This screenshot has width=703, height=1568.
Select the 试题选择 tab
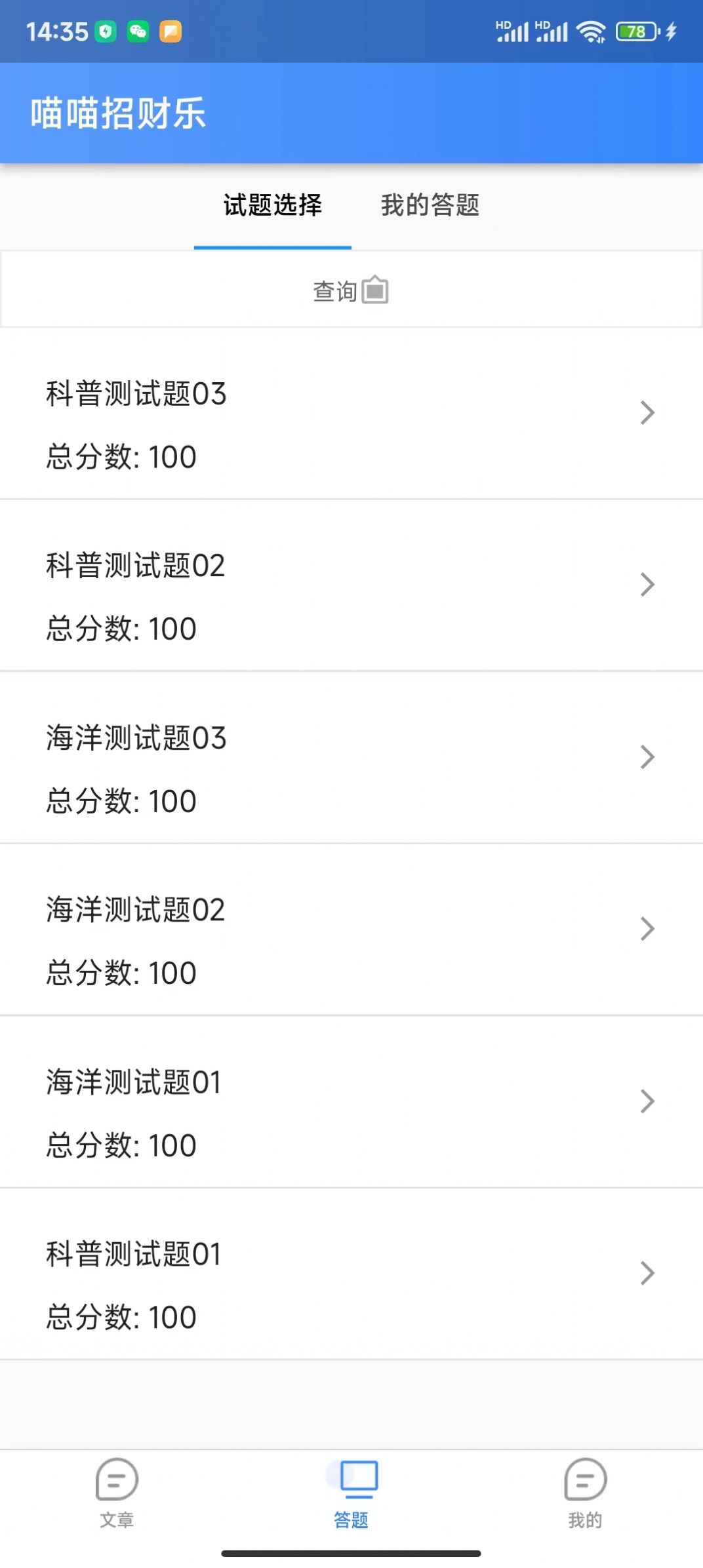273,205
